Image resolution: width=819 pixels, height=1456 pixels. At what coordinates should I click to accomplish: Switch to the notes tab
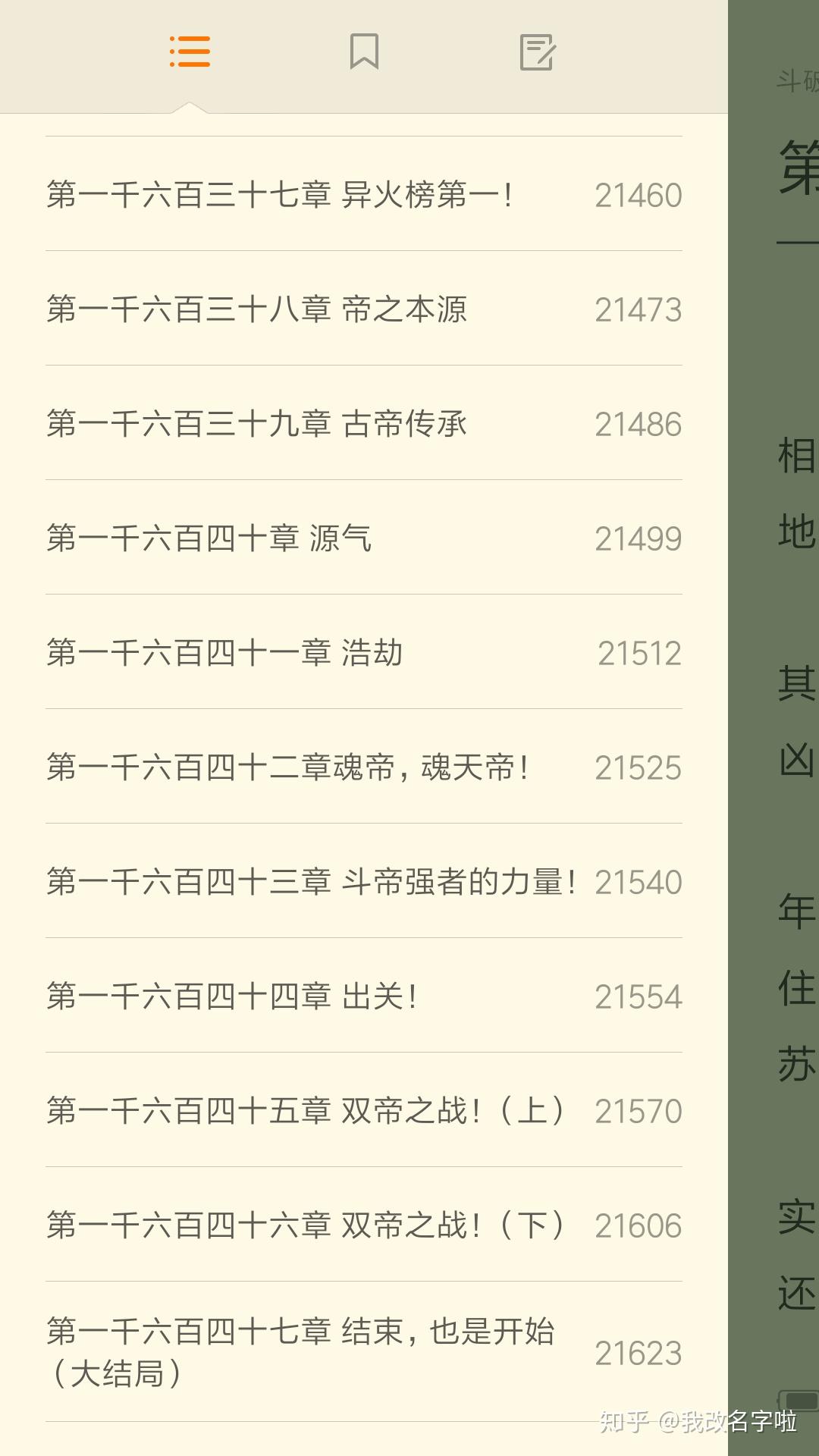pos(538,52)
